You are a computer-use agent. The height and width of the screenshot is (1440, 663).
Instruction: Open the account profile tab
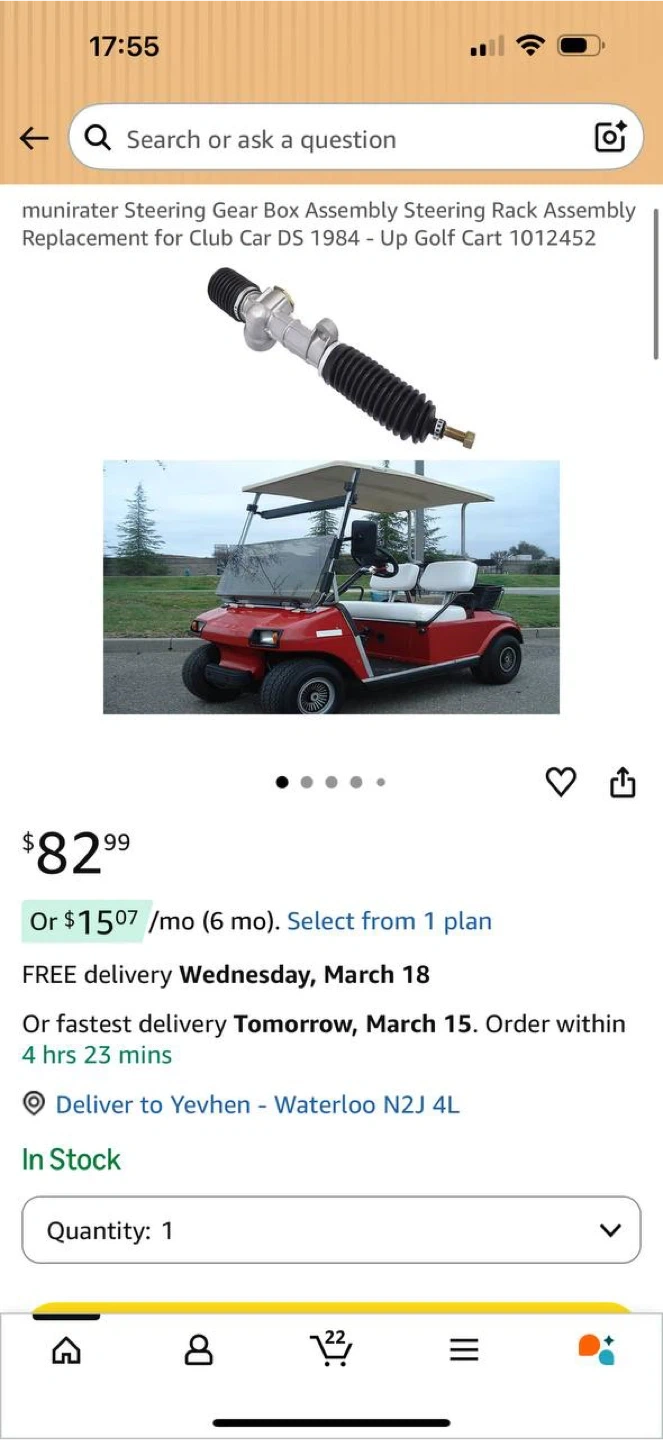(x=199, y=1351)
